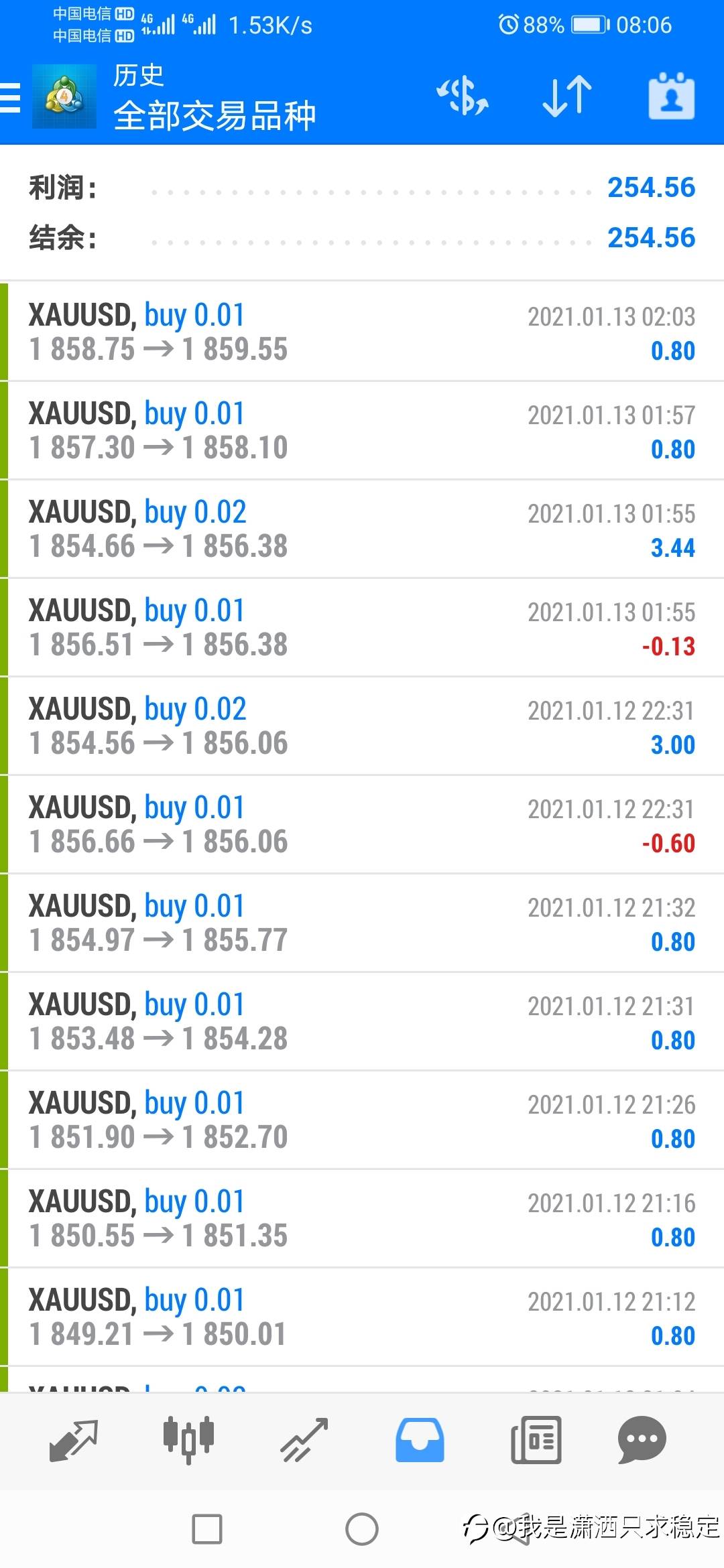The image size is (724, 1568).
Task: Open the symbol filter dollar icon
Action: pos(463,96)
